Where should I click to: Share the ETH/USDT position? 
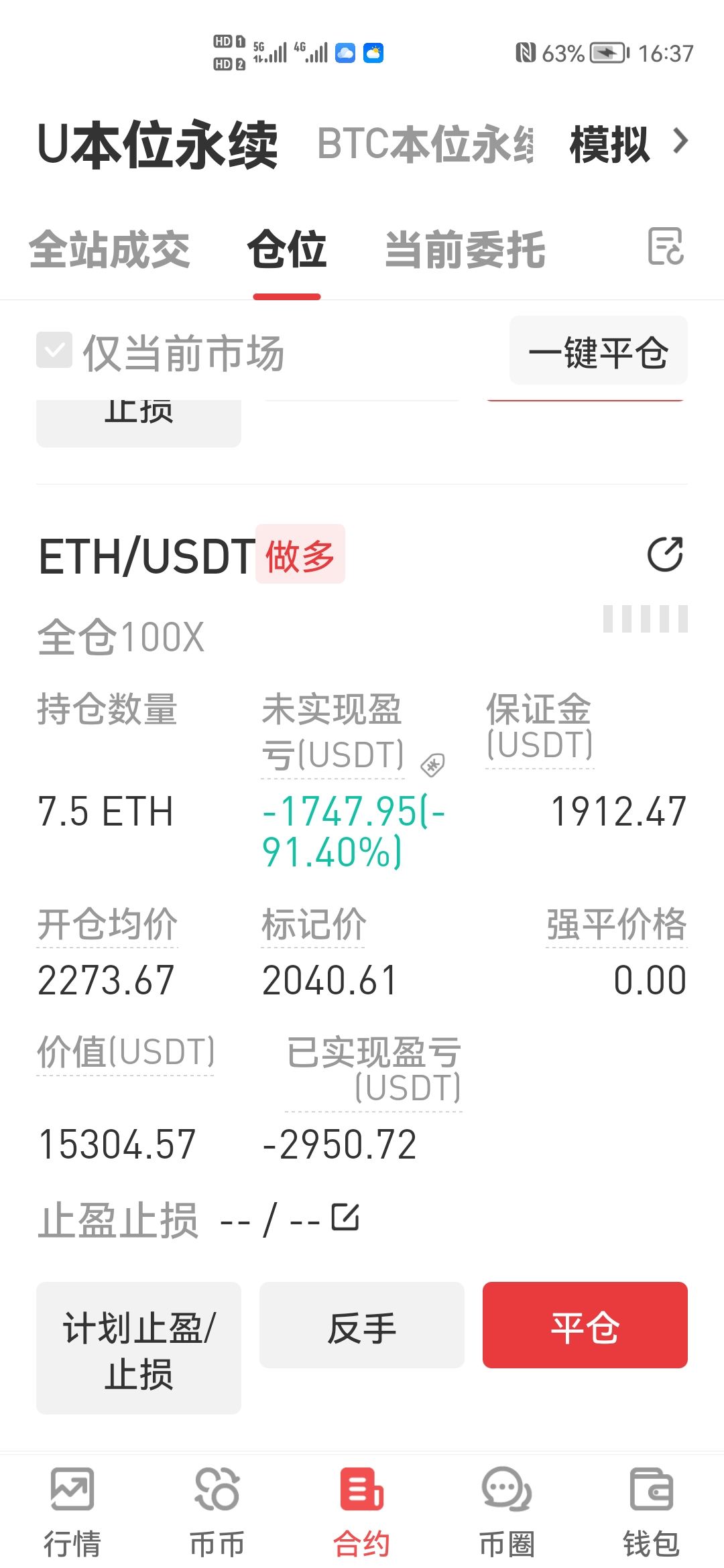[x=665, y=554]
